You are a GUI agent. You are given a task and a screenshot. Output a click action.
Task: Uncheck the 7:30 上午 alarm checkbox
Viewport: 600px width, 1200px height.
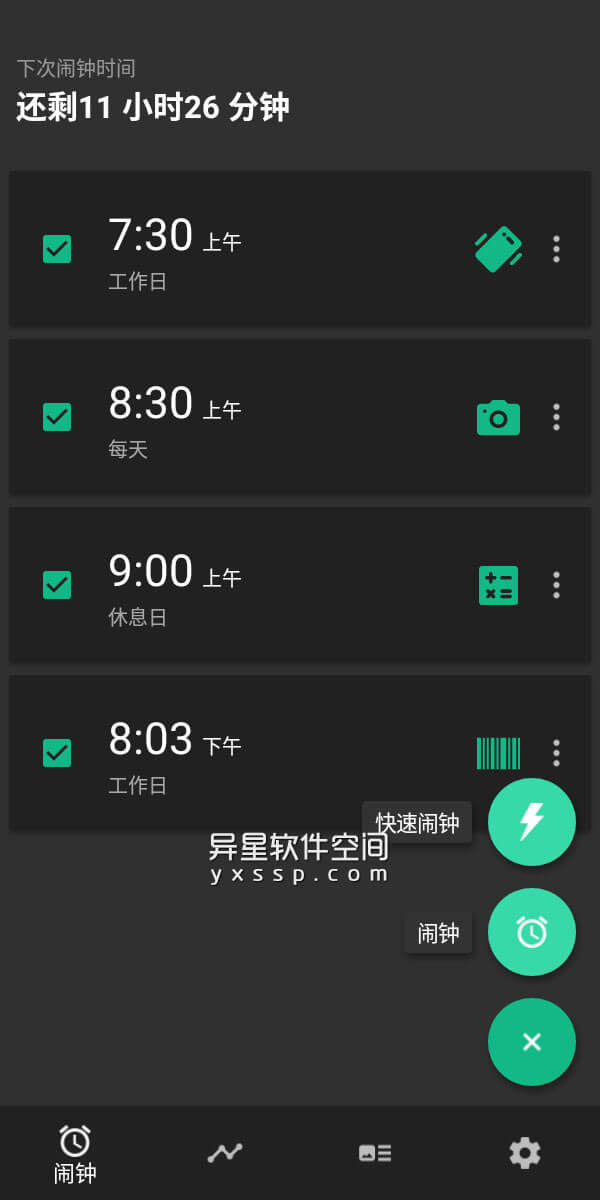[57, 249]
